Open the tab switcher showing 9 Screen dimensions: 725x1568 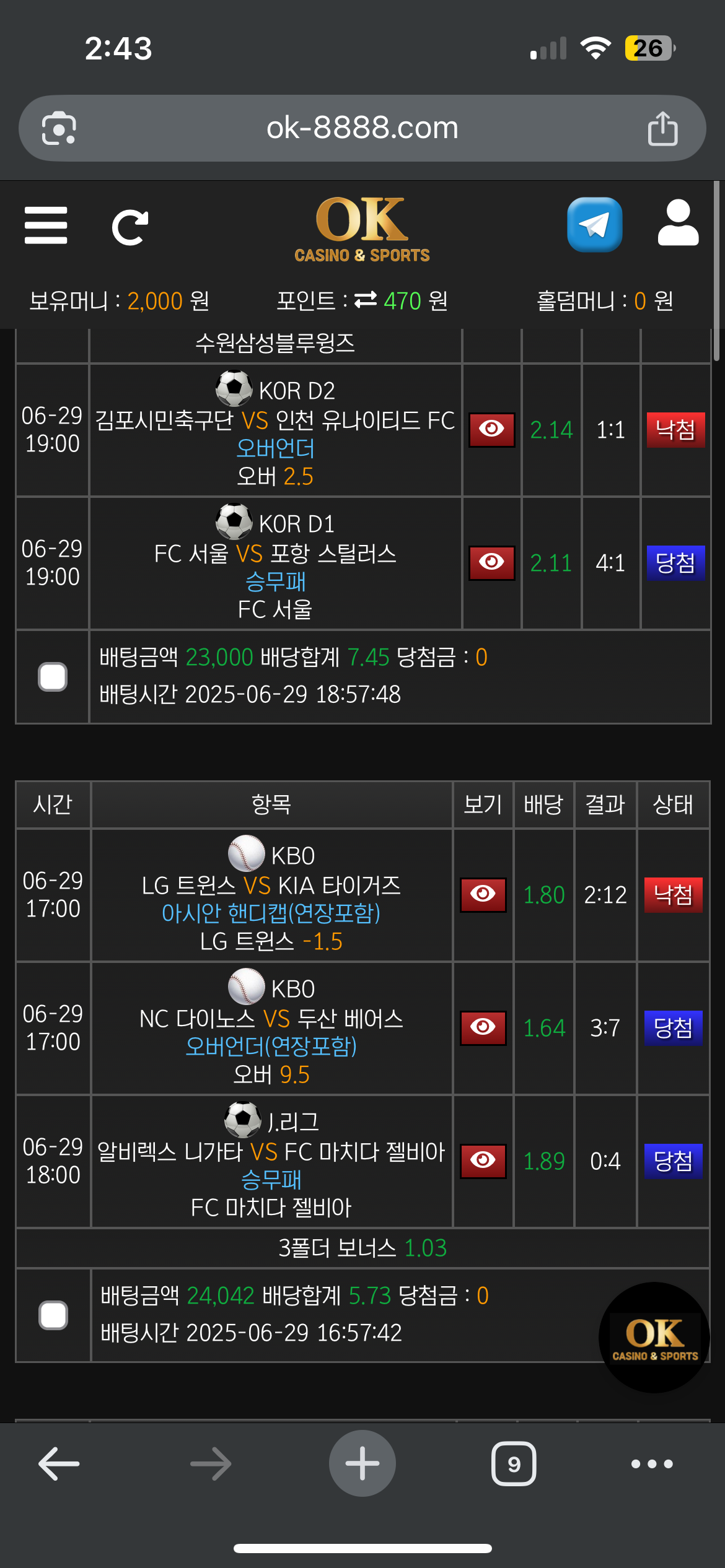[514, 1464]
